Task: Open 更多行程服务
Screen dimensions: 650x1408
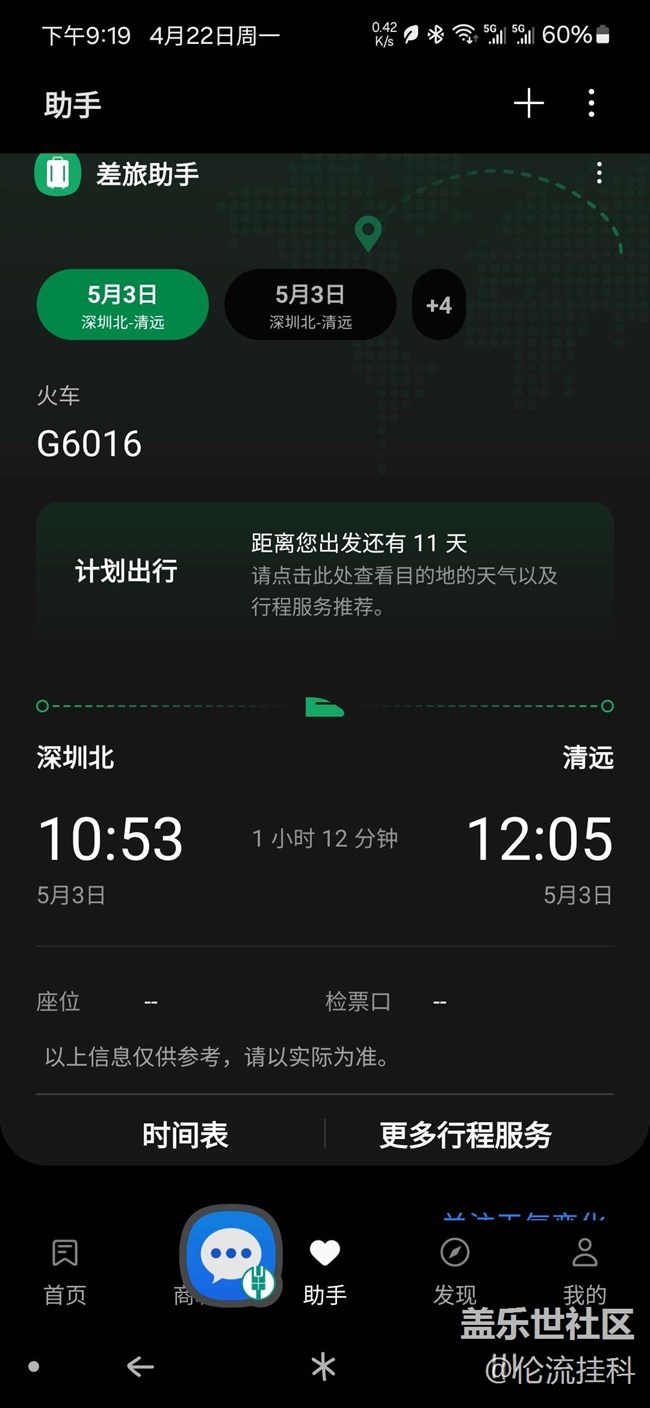Action: click(466, 1135)
